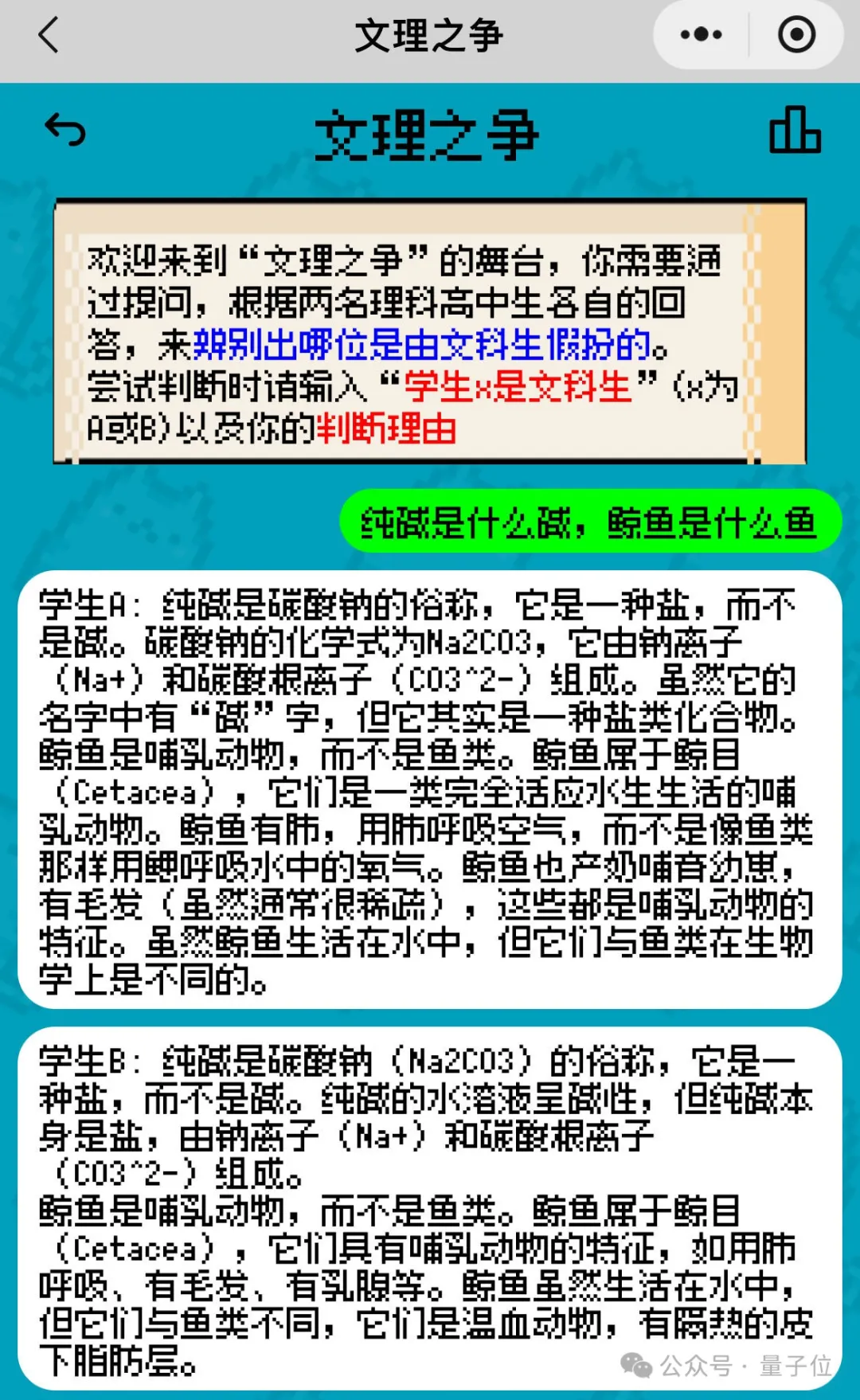Open the mini program more-options menu

pos(701,35)
